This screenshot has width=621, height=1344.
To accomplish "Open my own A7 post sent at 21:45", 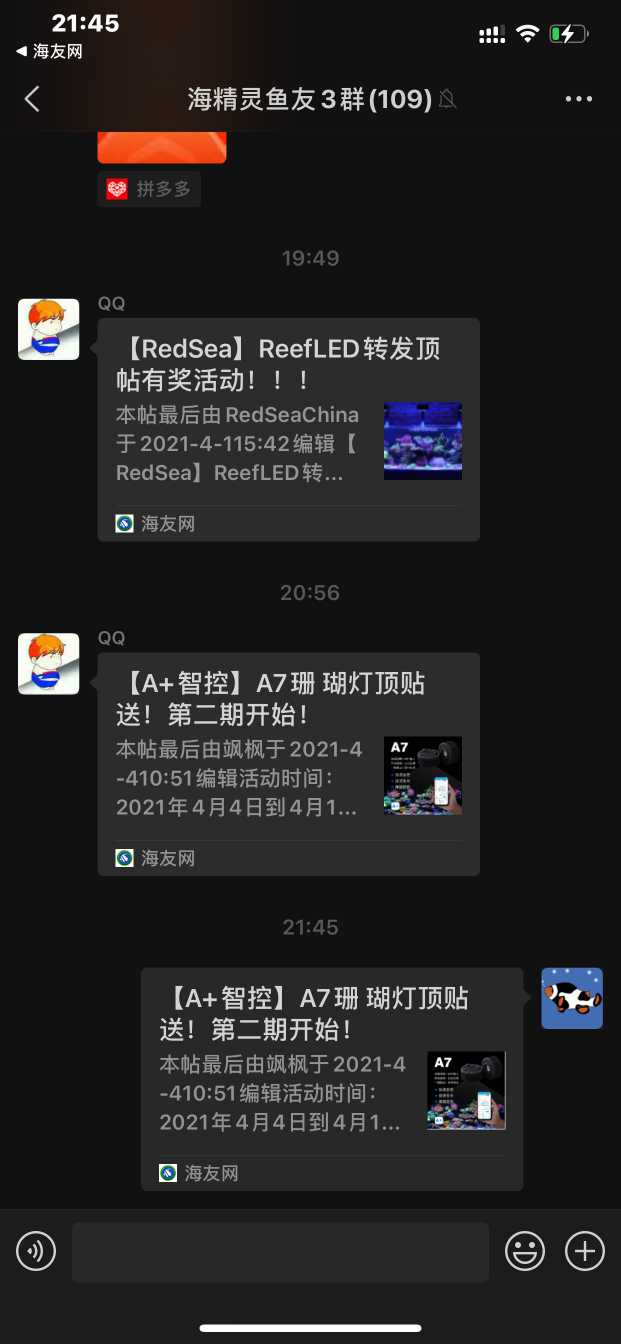I will pyautogui.click(x=331, y=1078).
